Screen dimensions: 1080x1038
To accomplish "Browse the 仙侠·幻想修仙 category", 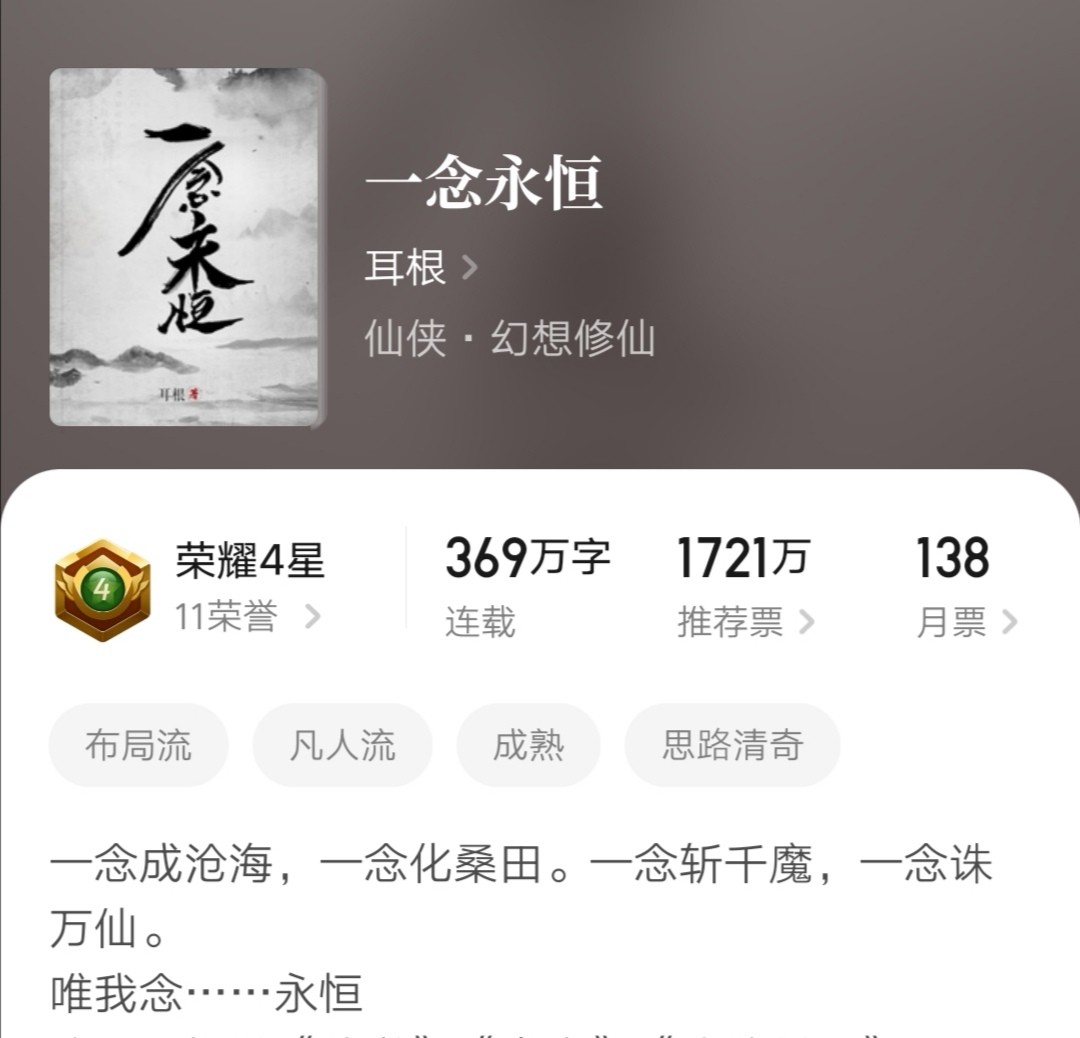I will click(x=510, y=340).
